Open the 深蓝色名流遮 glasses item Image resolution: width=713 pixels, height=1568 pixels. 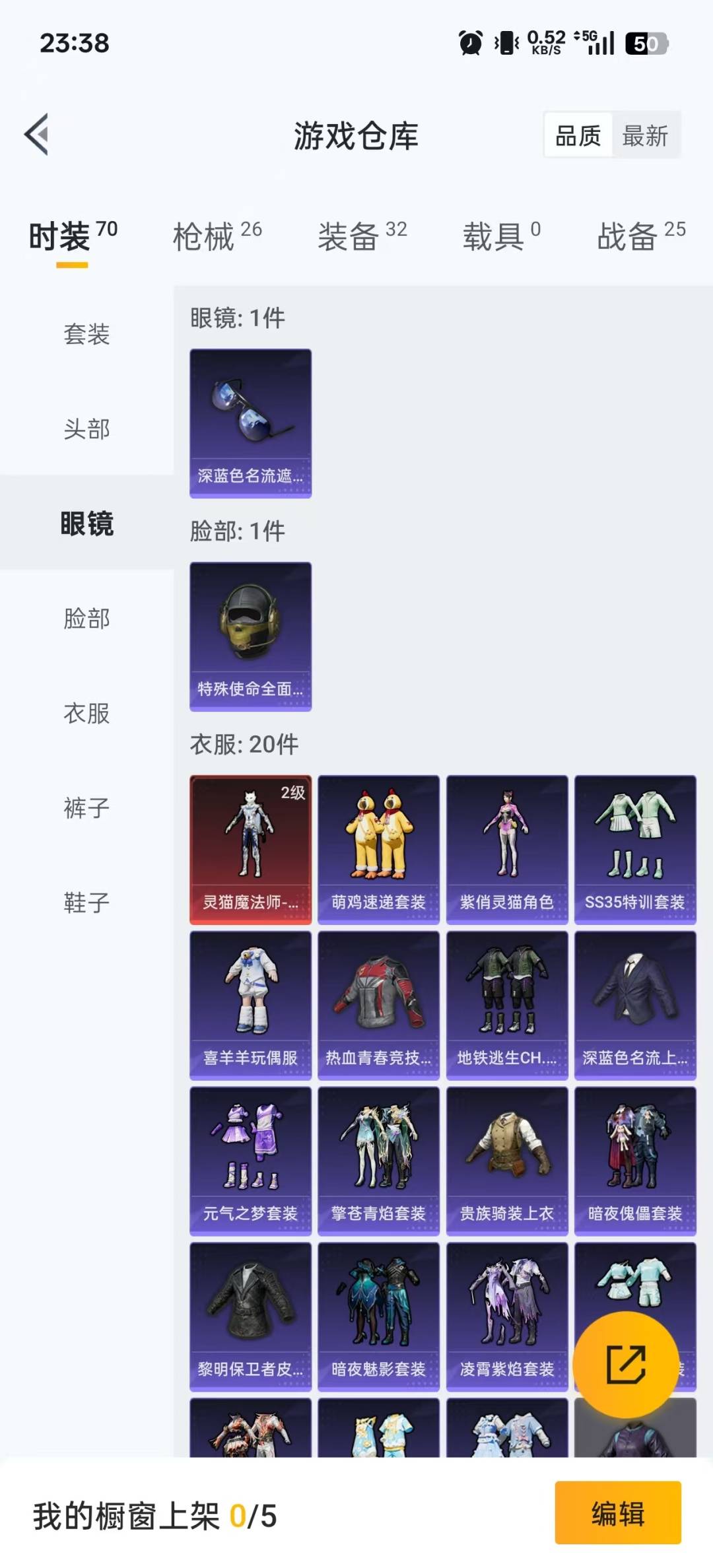point(250,423)
